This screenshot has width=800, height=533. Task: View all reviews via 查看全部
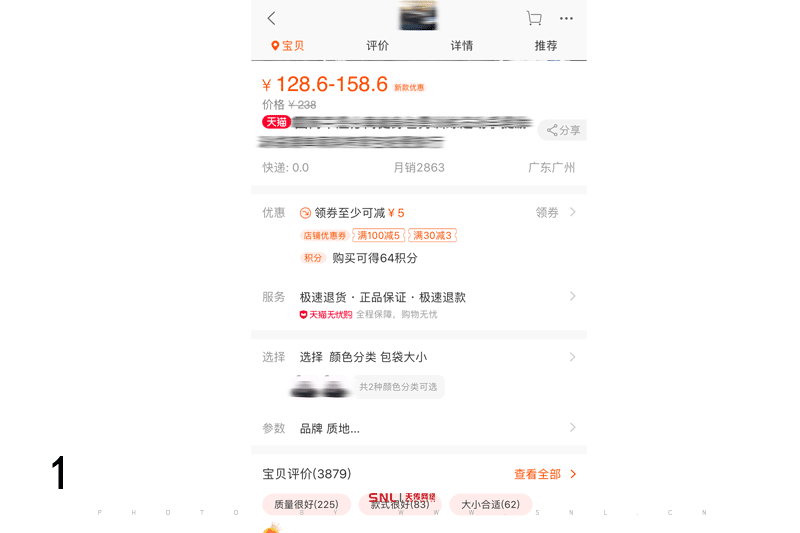(544, 474)
